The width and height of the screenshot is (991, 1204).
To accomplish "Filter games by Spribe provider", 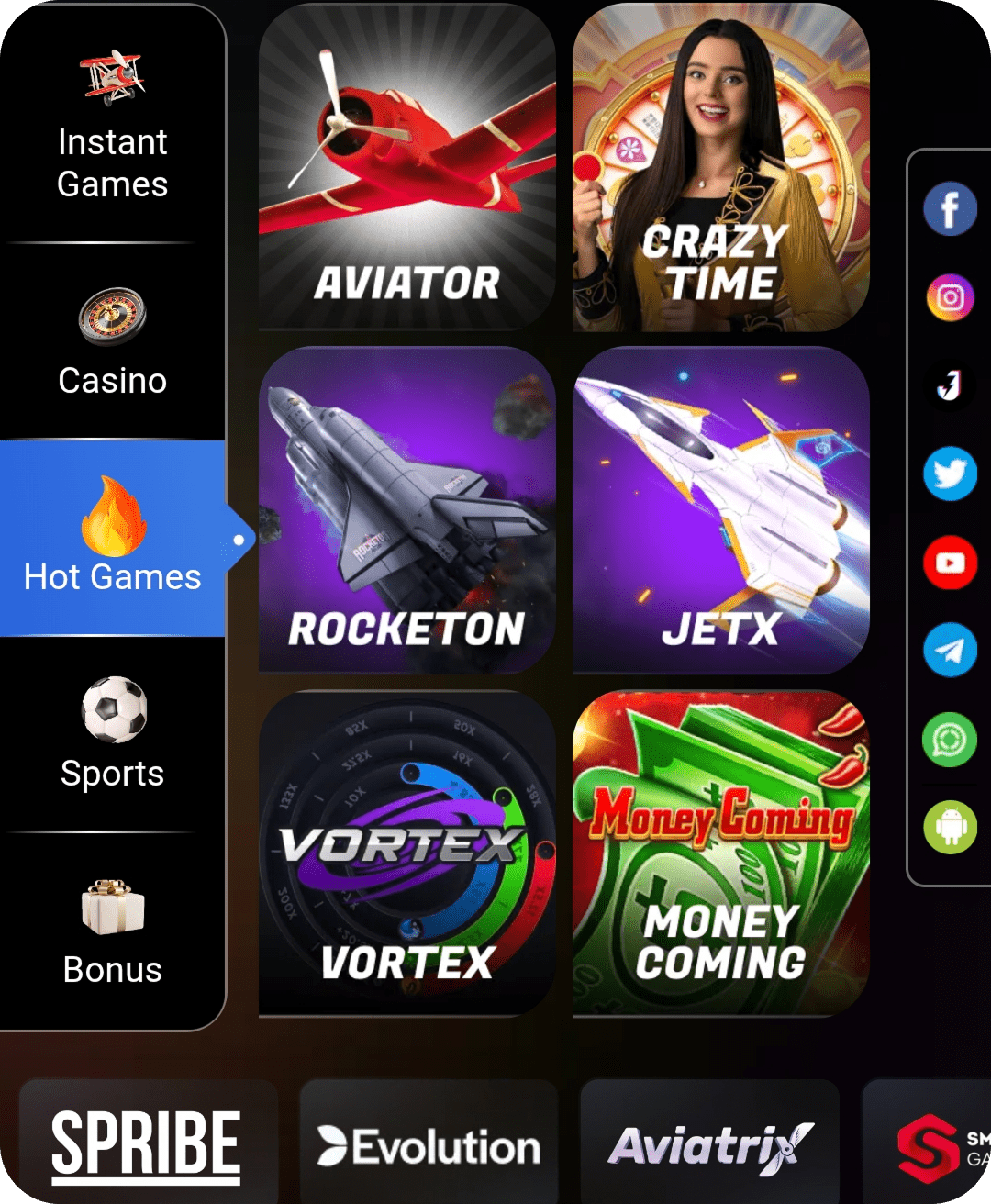I will pyautogui.click(x=147, y=1144).
